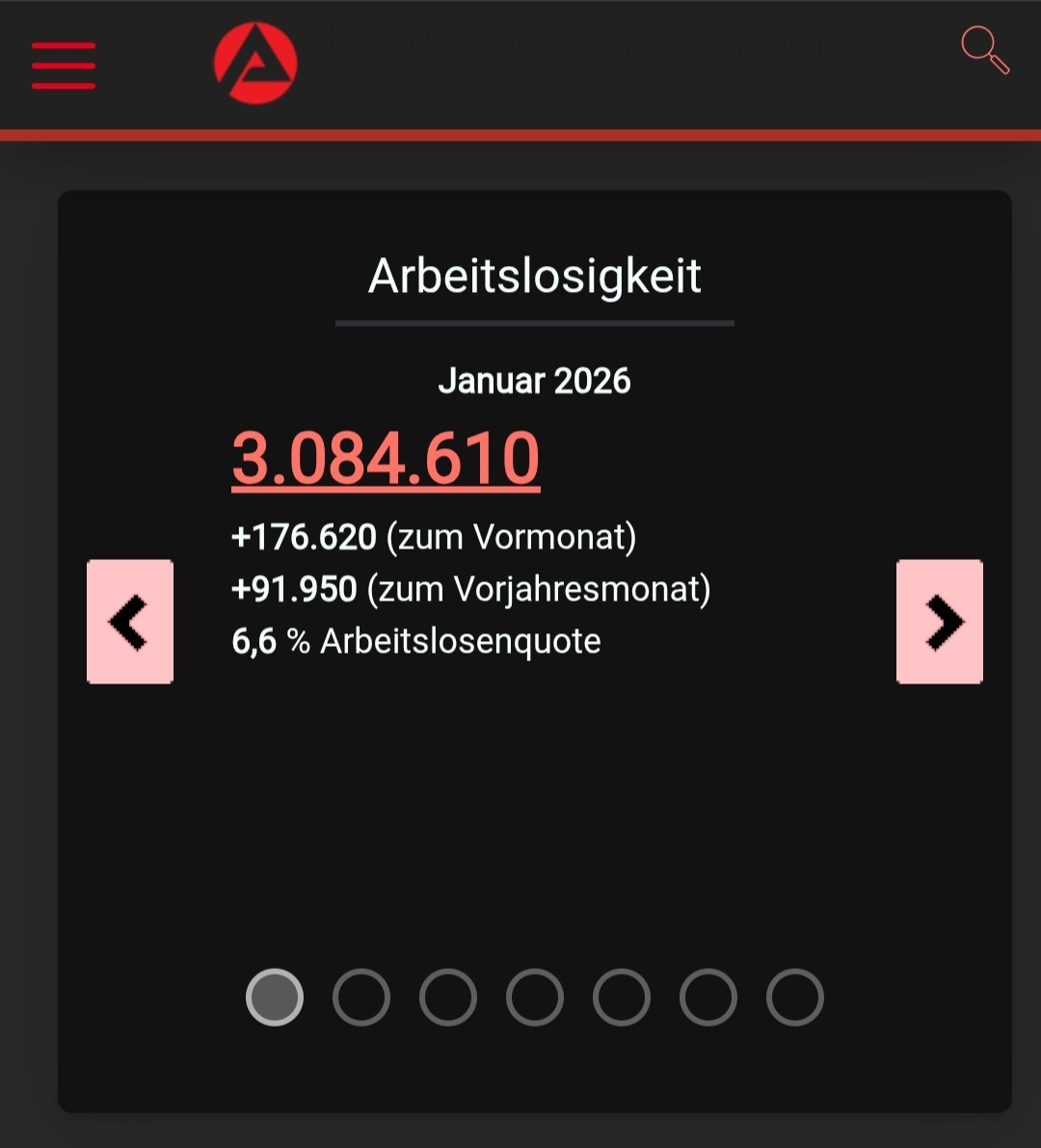Jump to the fifth carousel page dot
The width and height of the screenshot is (1041, 1148).
(622, 997)
